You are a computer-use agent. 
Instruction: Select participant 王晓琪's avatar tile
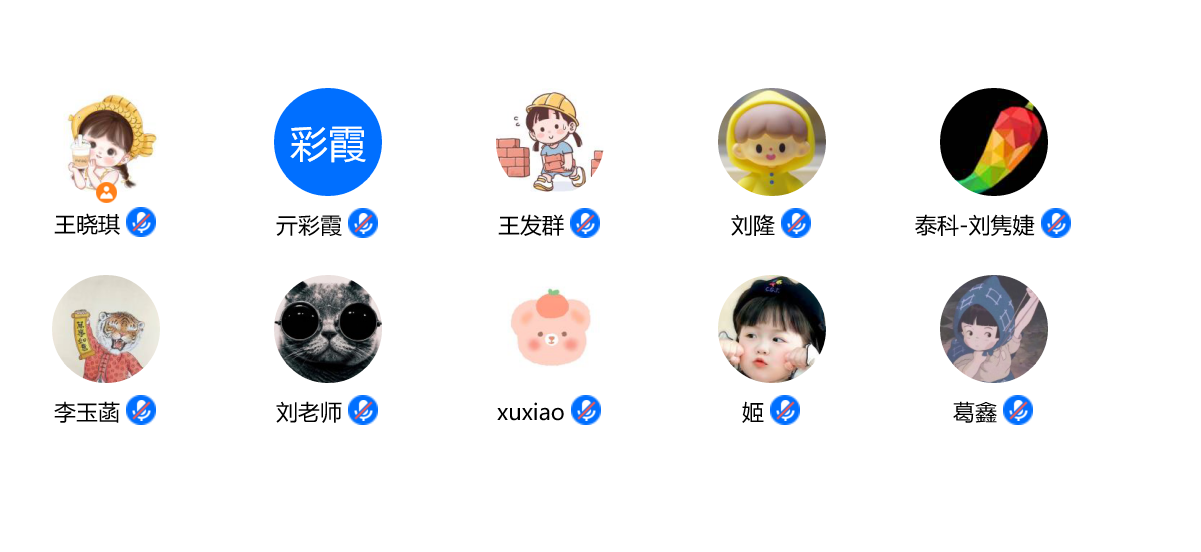click(106, 142)
